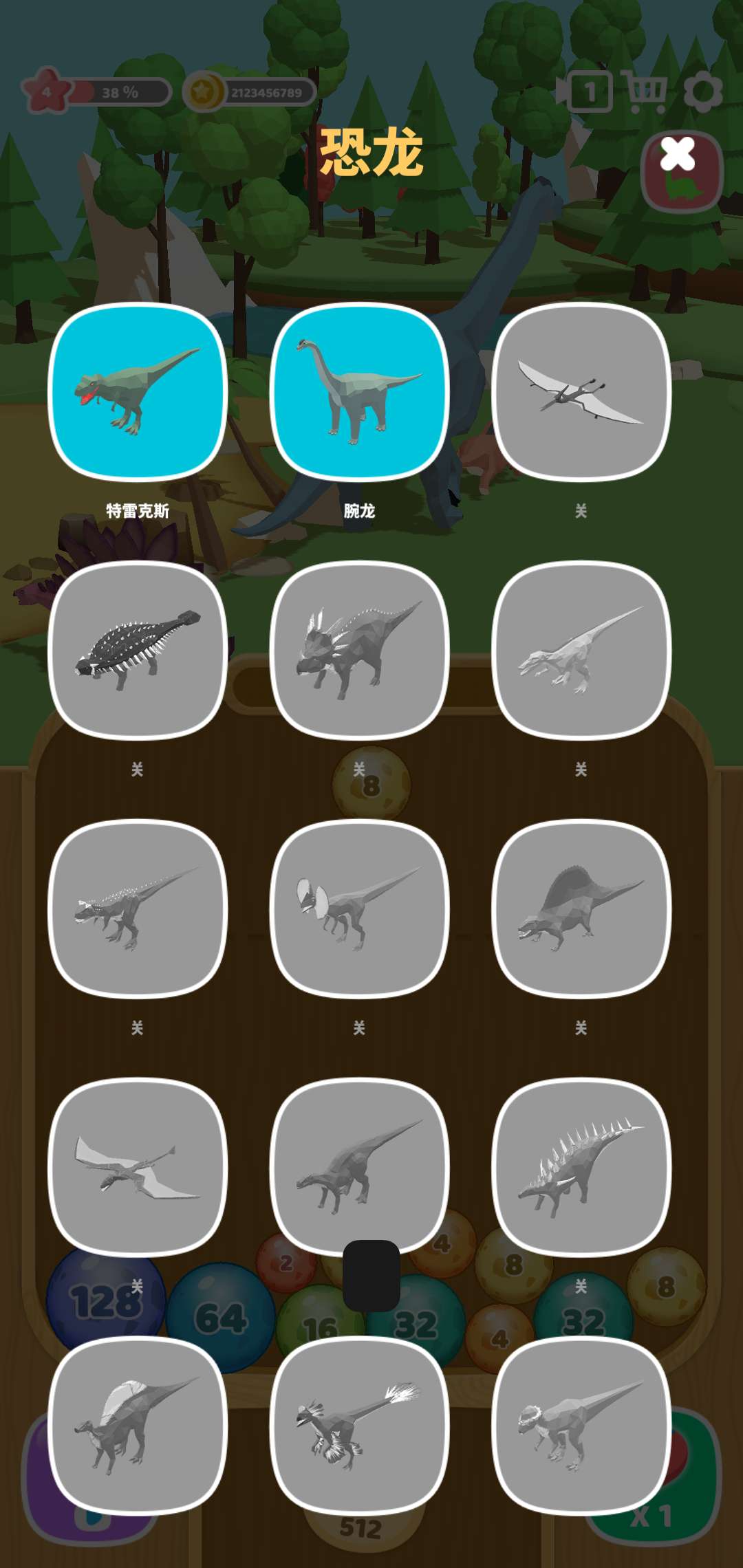The height and width of the screenshot is (1568, 743).
Task: Tap the locked kentrosaurus spiked-back tile
Action: click(x=581, y=1167)
